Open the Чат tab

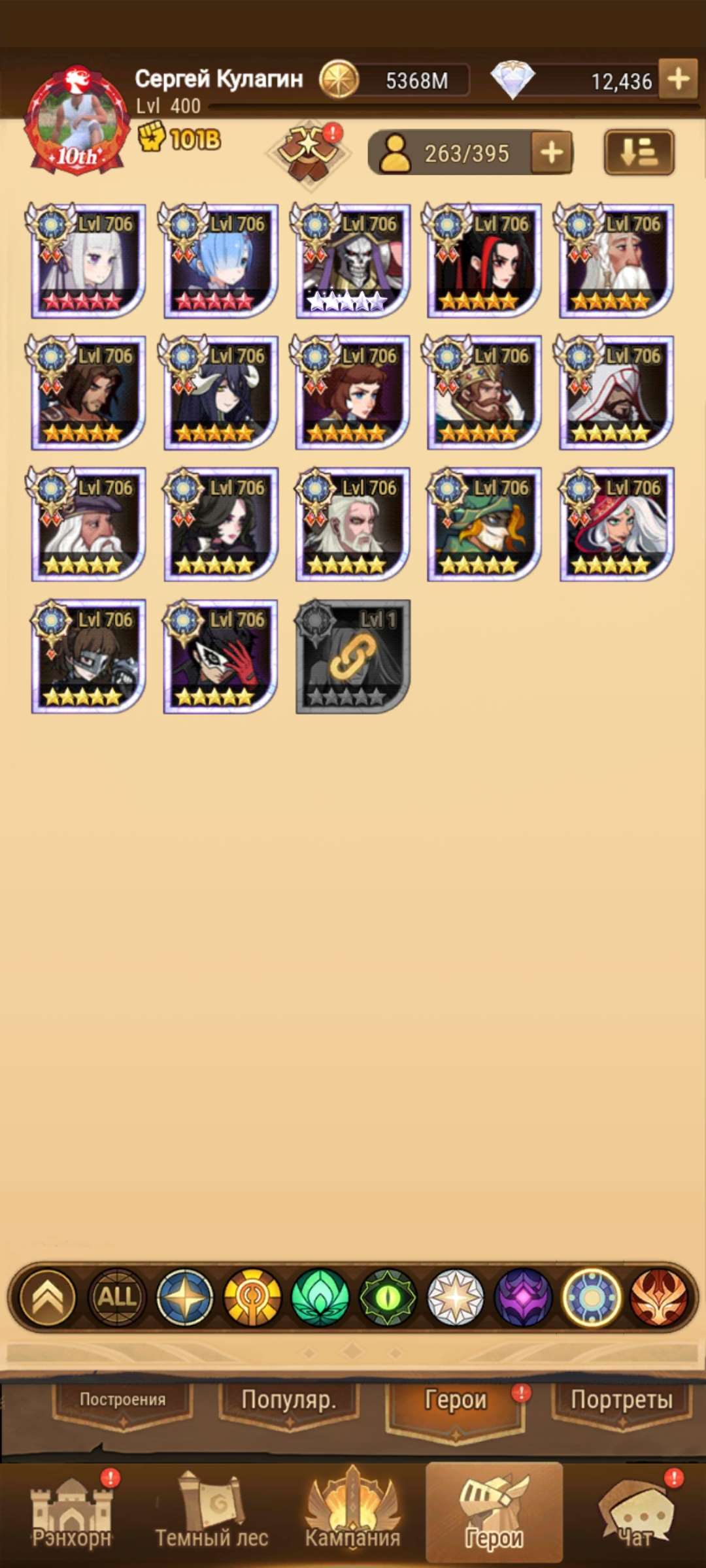pyautogui.click(x=635, y=1514)
